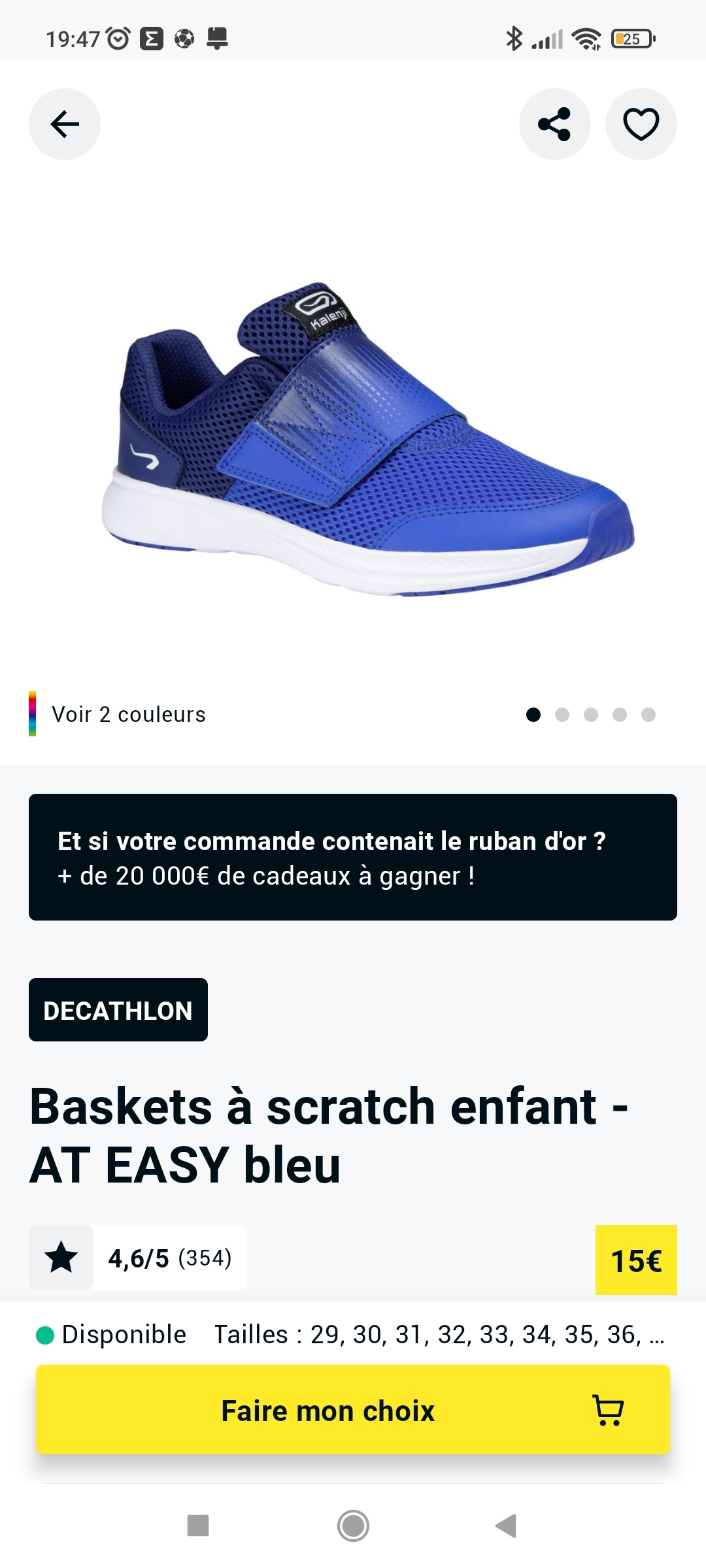The width and height of the screenshot is (706, 1568).
Task: Open recent apps with the square button
Action: point(198,1526)
